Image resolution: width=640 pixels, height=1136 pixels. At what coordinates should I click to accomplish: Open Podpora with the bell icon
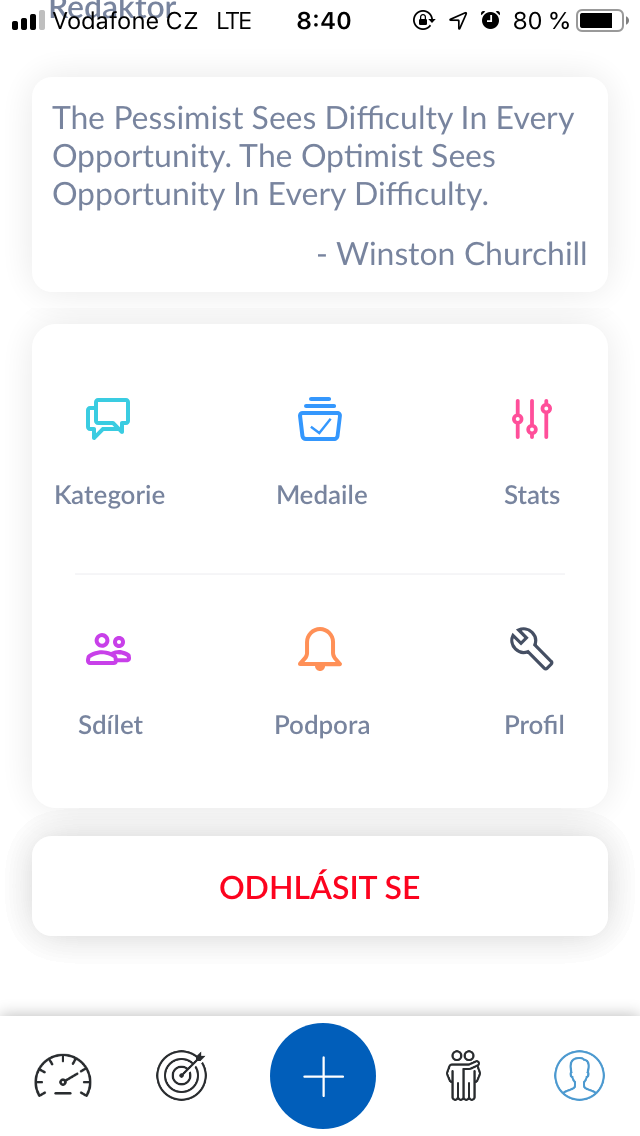click(x=321, y=679)
